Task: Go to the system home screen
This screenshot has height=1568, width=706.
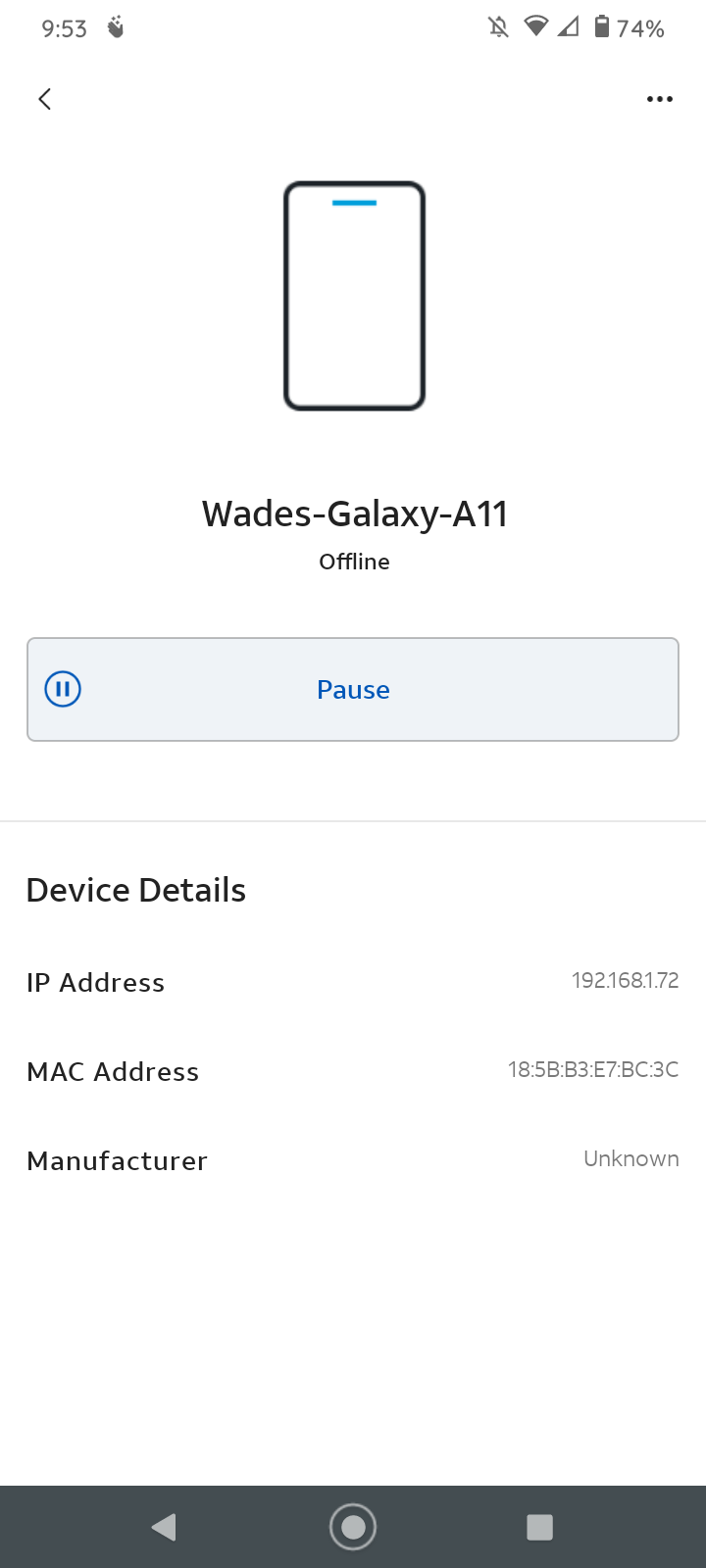Action: 353,1527
